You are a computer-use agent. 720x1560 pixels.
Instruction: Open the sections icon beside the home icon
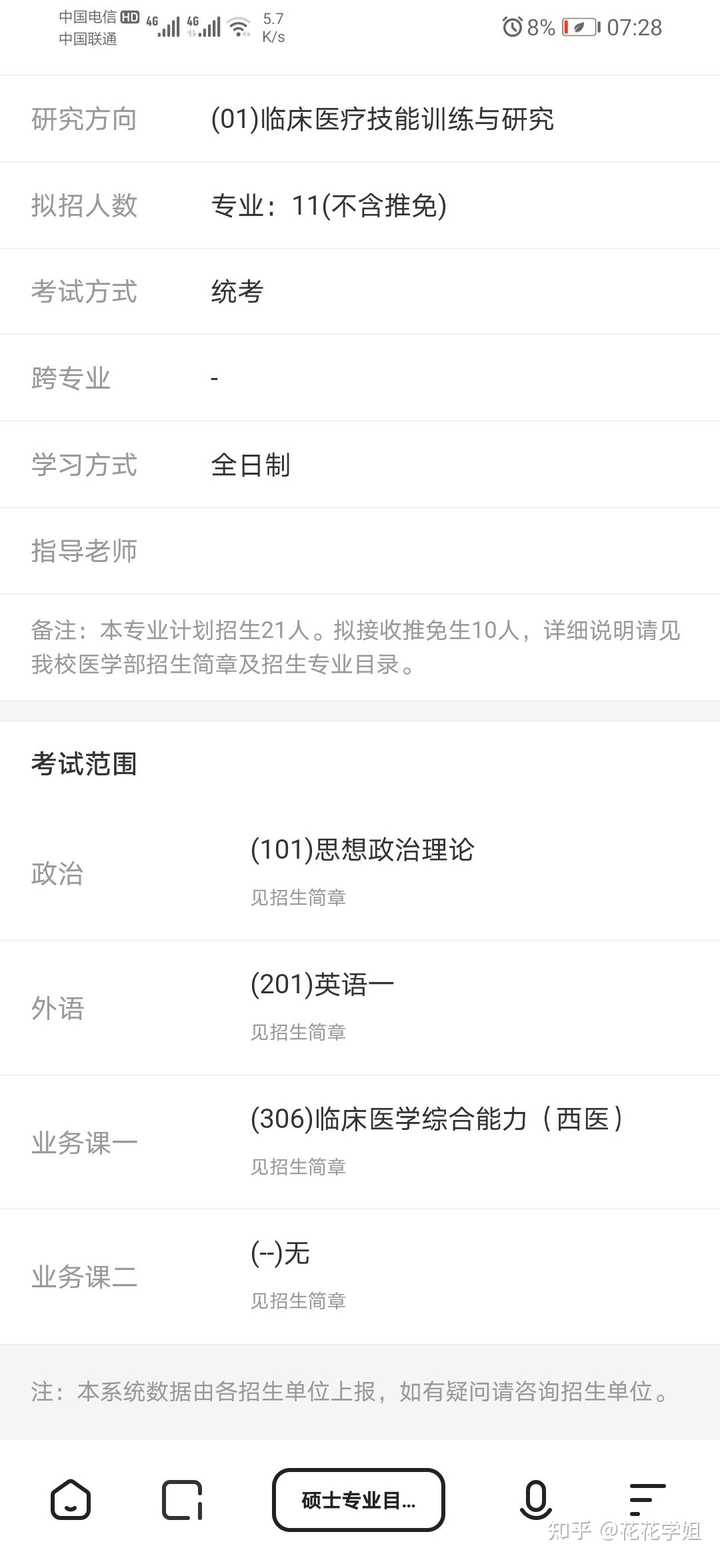click(181, 1500)
